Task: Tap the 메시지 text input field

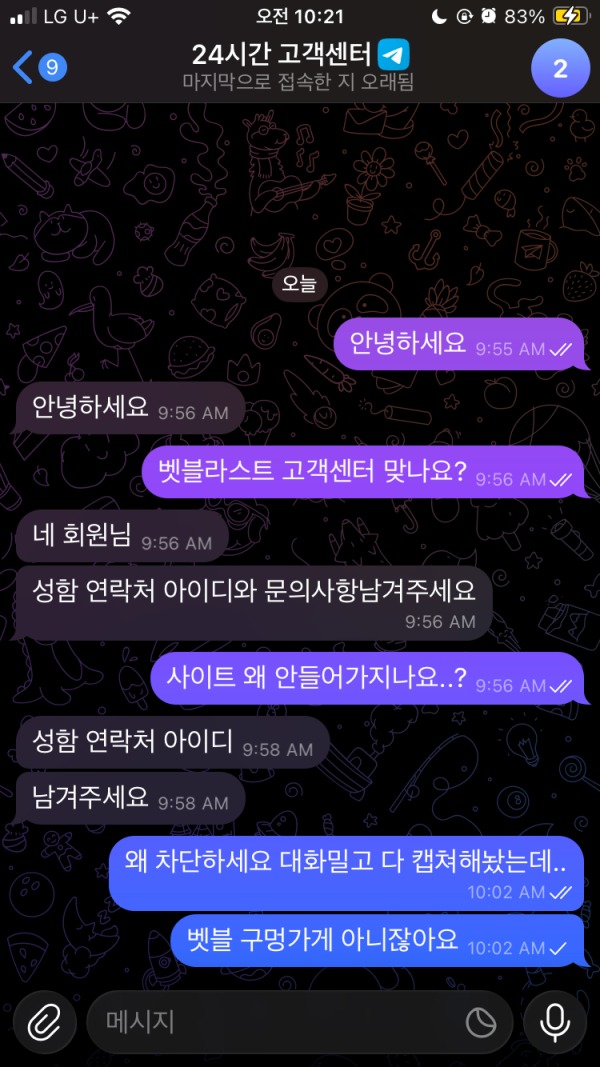Action: [x=270, y=1021]
